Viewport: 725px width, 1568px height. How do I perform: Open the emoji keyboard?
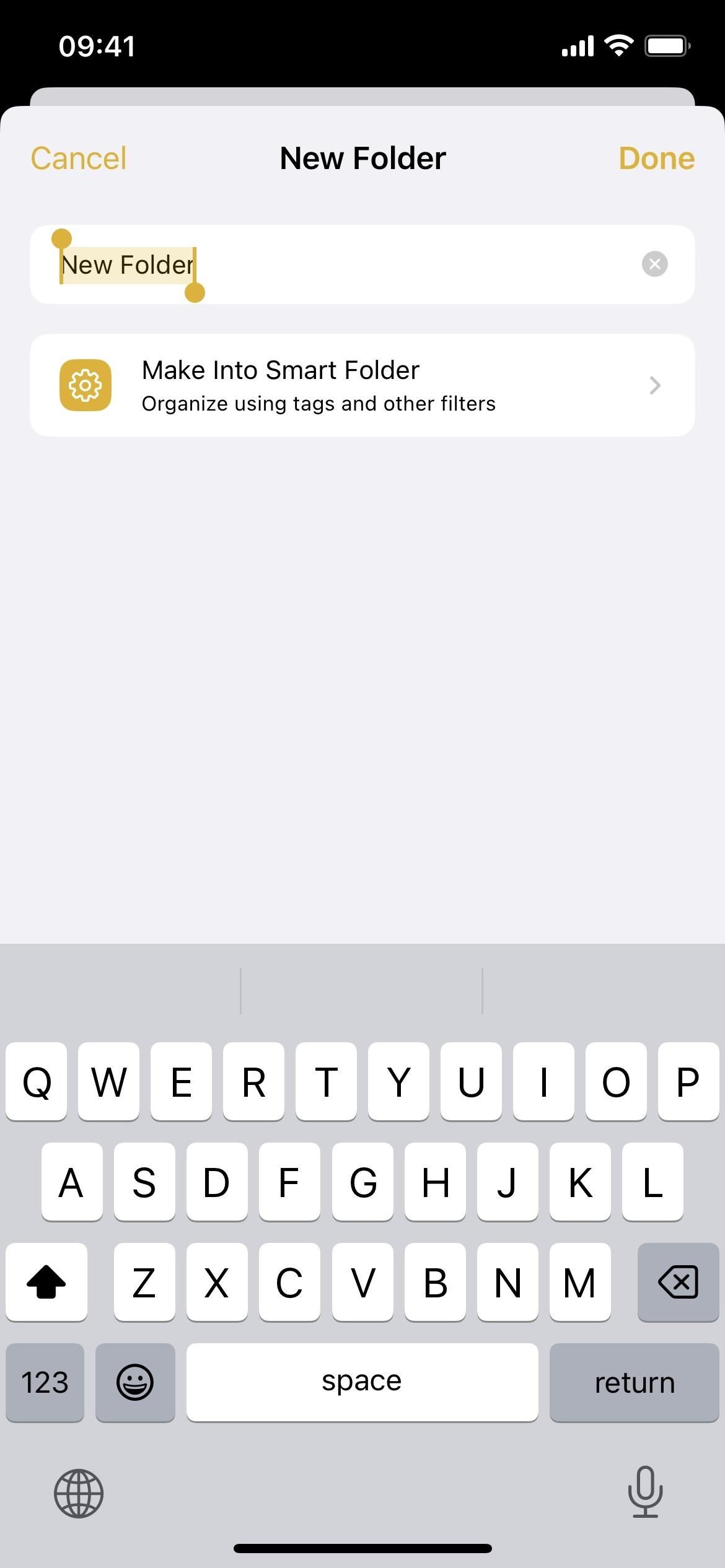(135, 1383)
